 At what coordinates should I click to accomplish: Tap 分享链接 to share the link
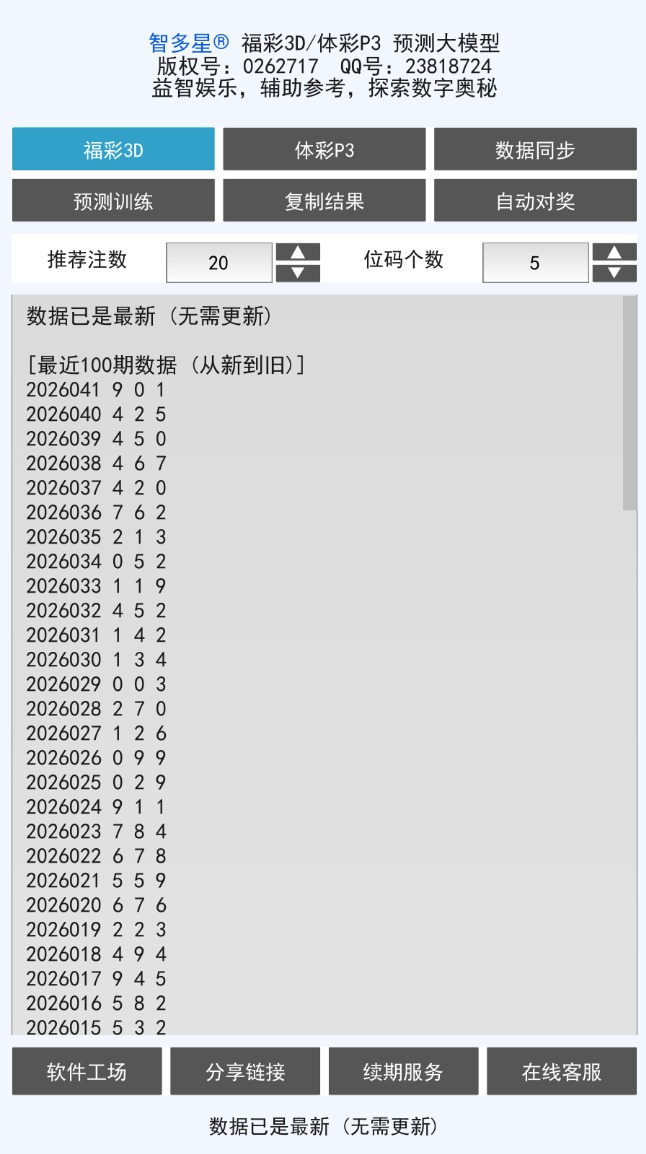(x=245, y=1072)
